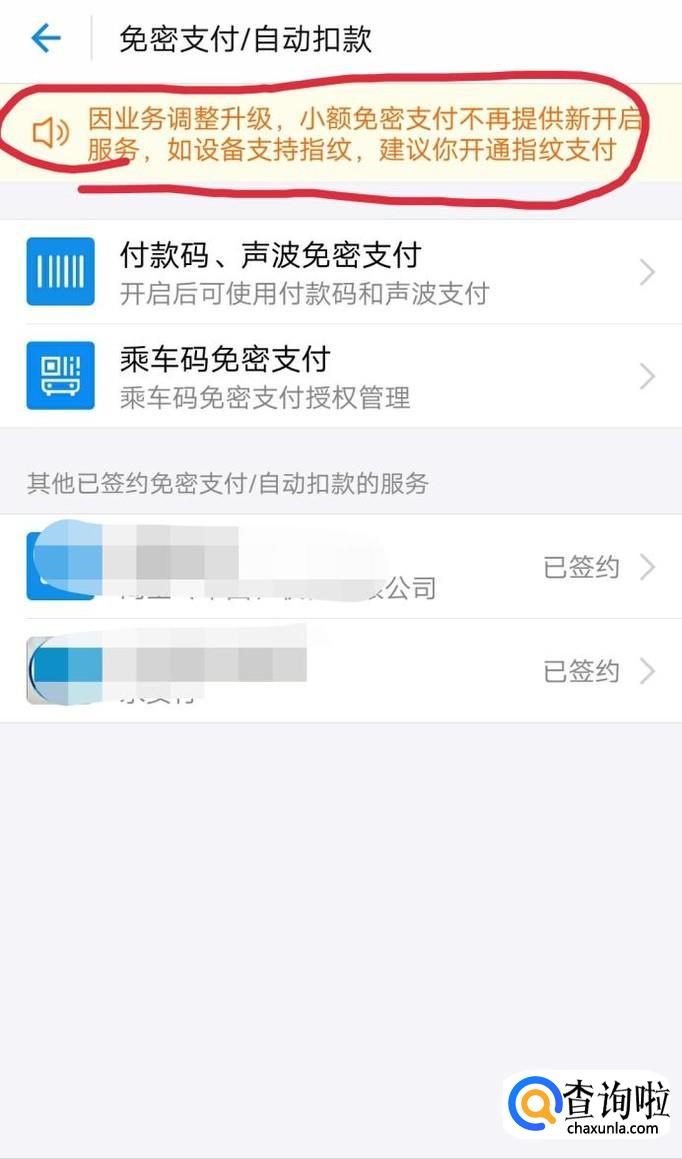
Task: Go back using the top-left arrow
Action: [46, 39]
